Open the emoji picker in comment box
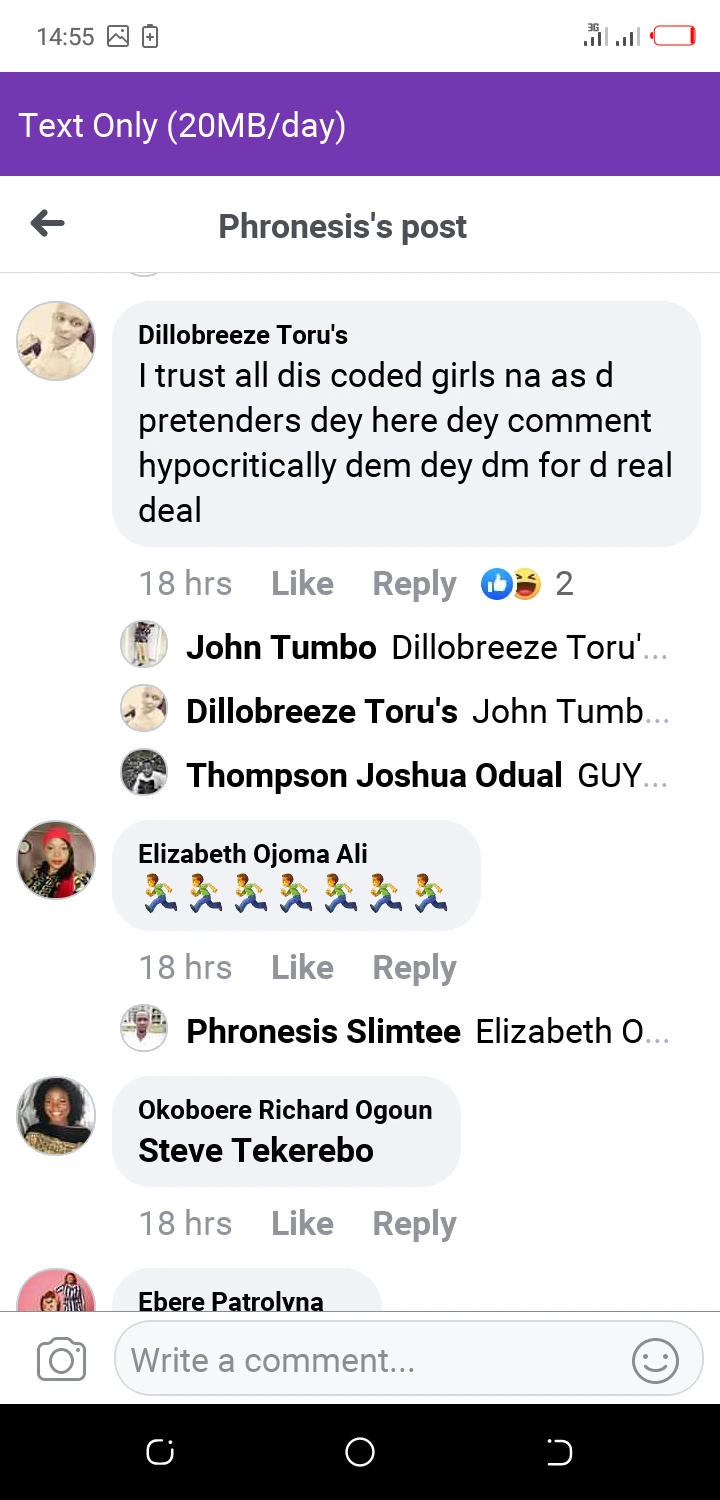This screenshot has height=1500, width=720. click(x=655, y=1360)
